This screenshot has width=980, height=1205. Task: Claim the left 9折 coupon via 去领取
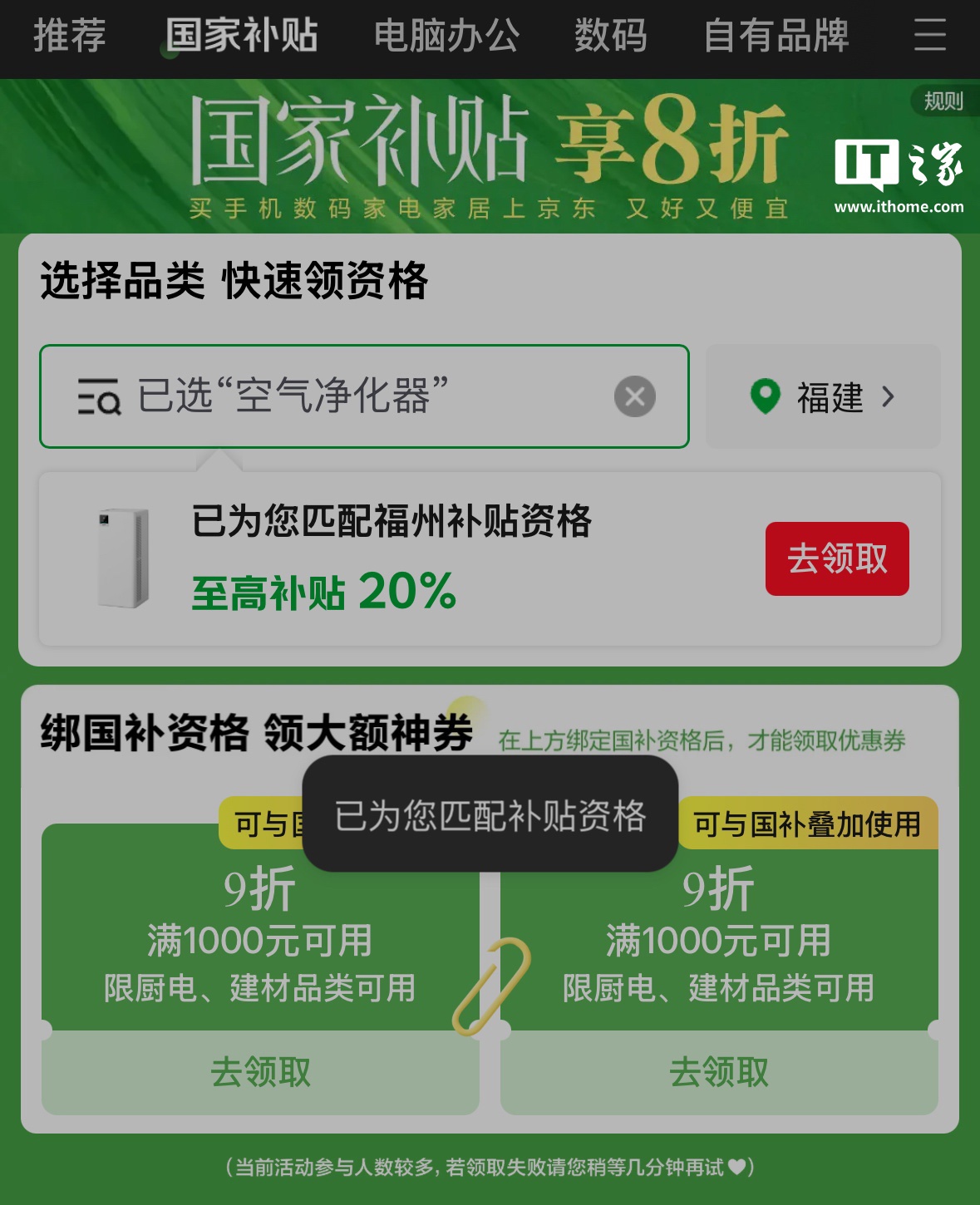coord(260,1072)
